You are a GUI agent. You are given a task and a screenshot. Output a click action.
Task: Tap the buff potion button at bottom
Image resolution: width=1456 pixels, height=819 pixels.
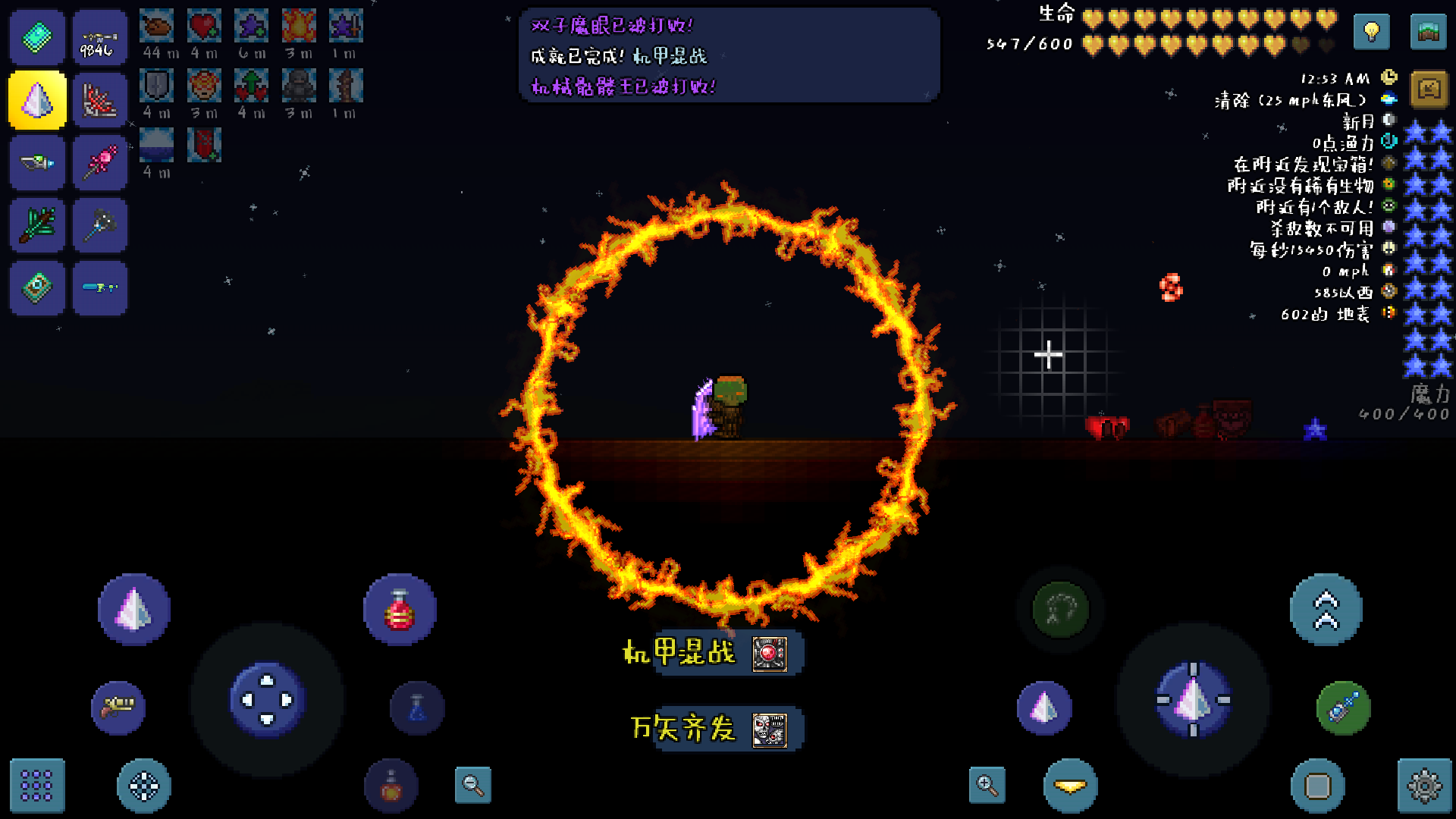click(x=391, y=787)
